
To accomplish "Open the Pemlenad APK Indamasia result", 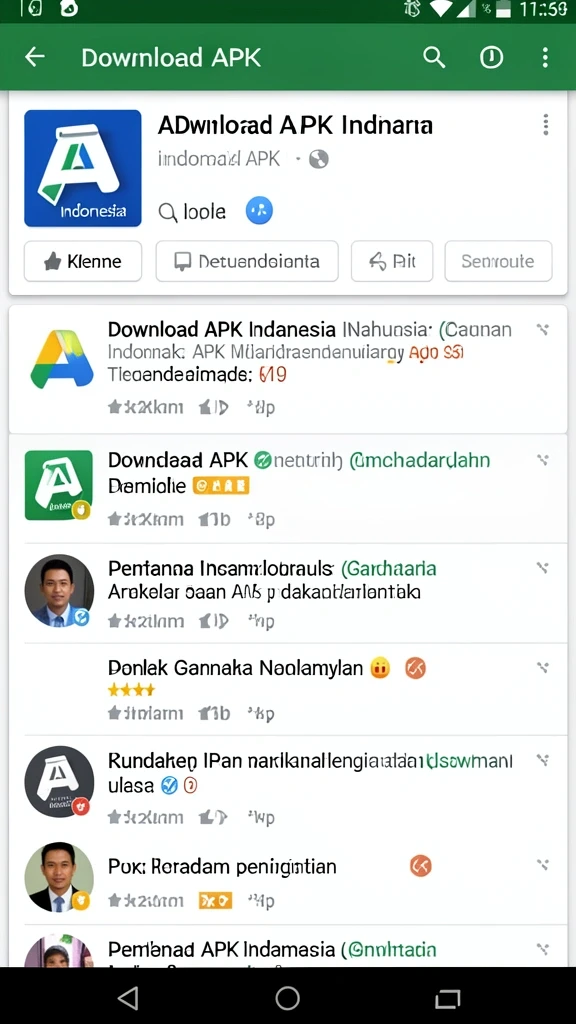I will 288,946.
